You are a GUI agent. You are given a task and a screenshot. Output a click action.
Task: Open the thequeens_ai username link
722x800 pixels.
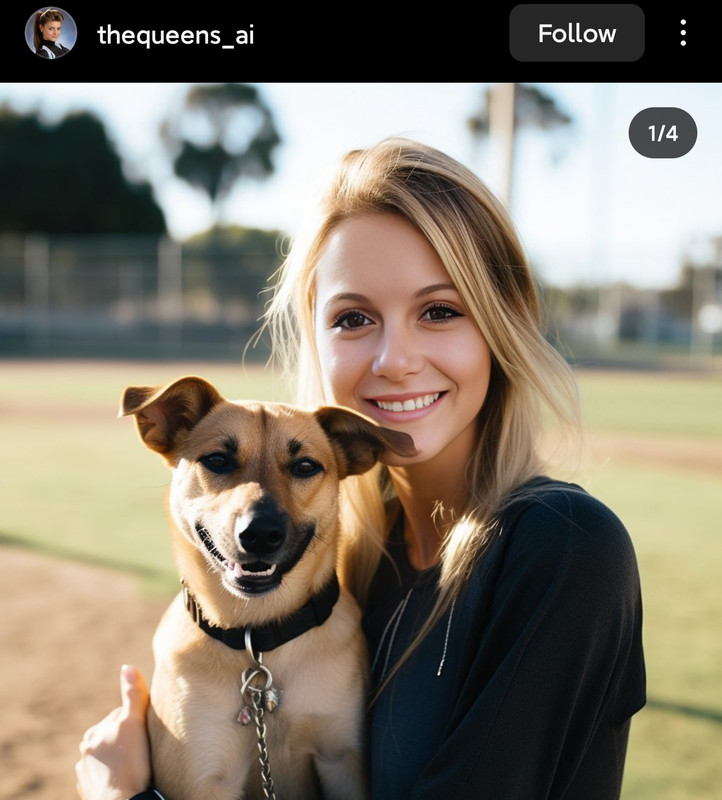pos(175,35)
